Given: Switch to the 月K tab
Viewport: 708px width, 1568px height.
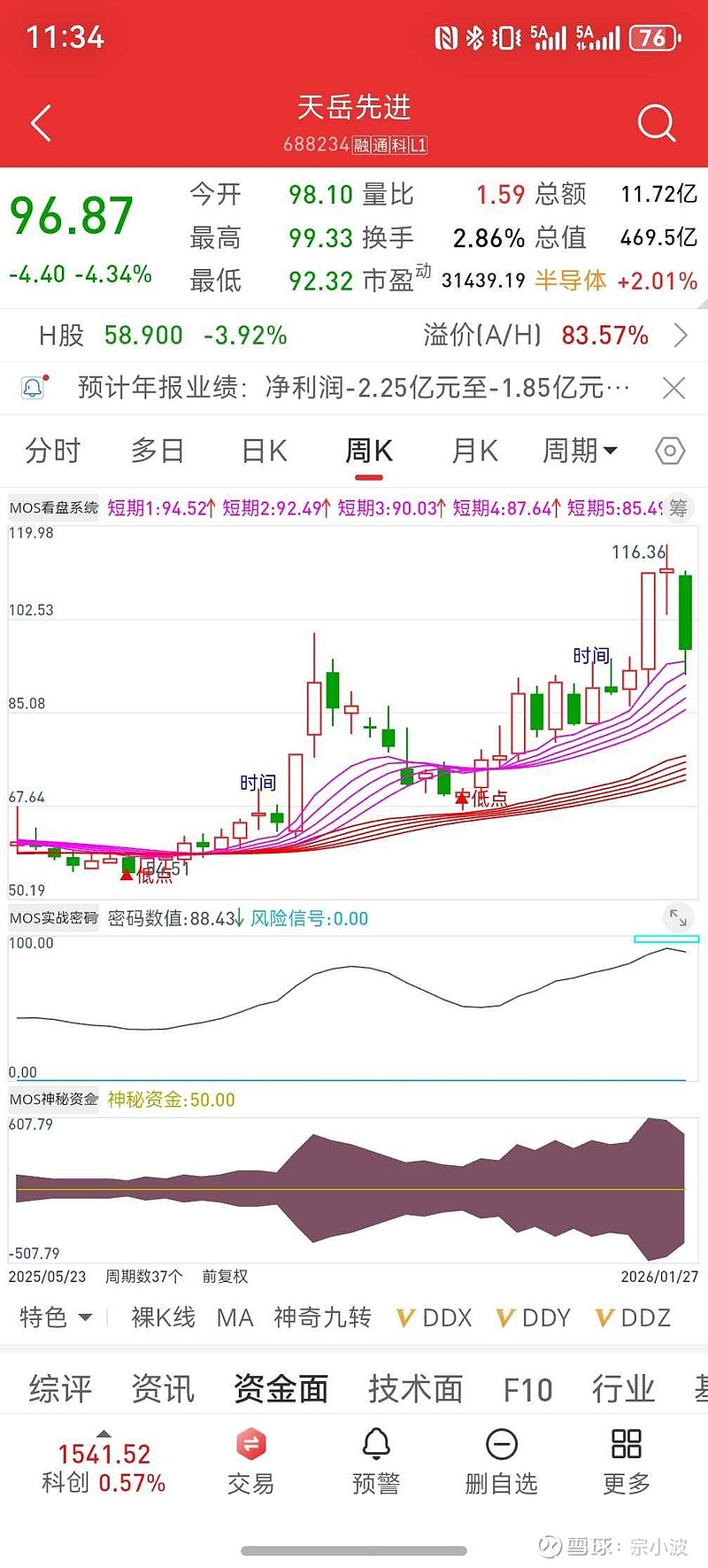Looking at the screenshot, I should (x=474, y=451).
